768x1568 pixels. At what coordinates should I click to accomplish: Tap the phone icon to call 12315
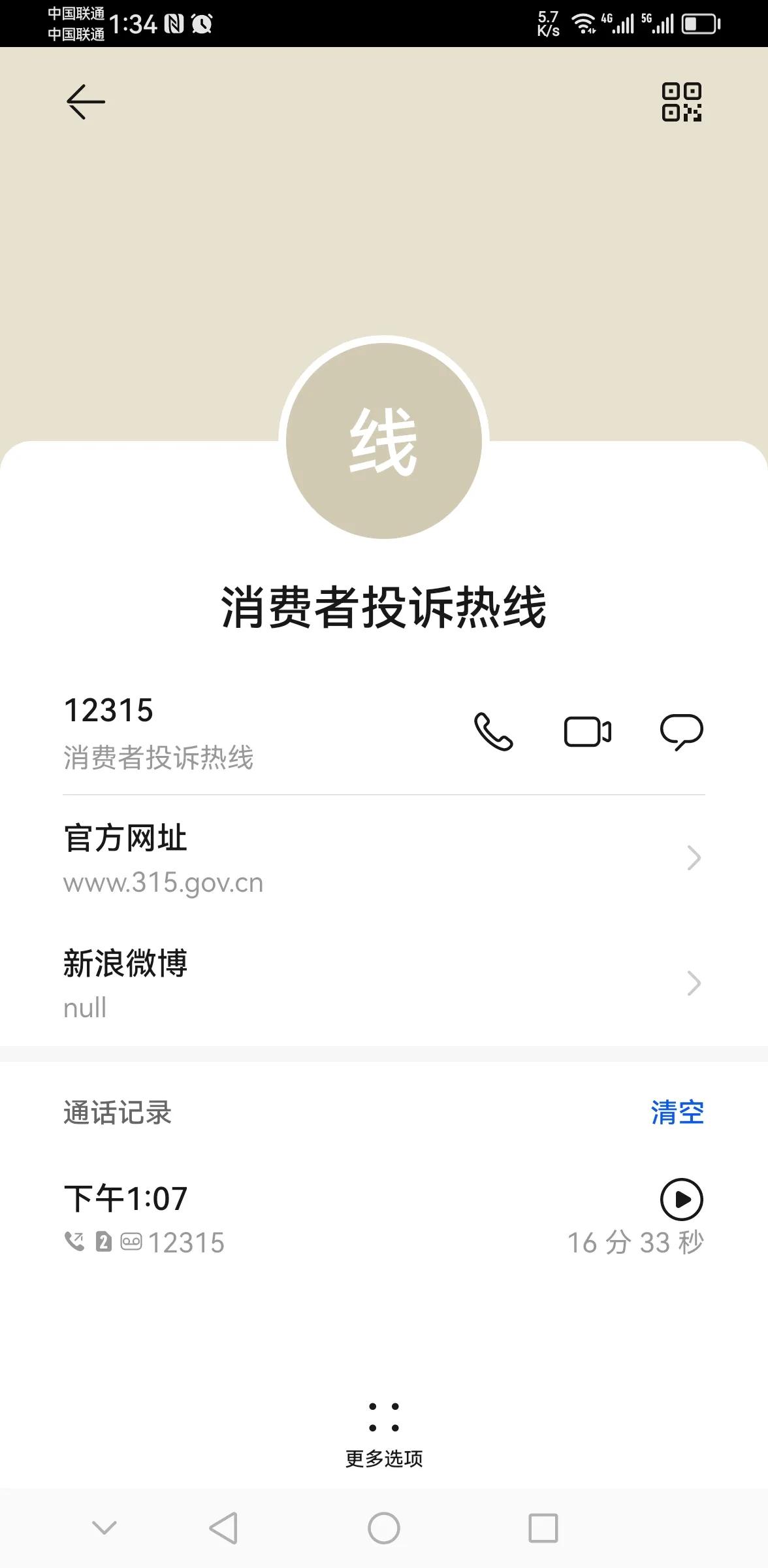(x=494, y=733)
